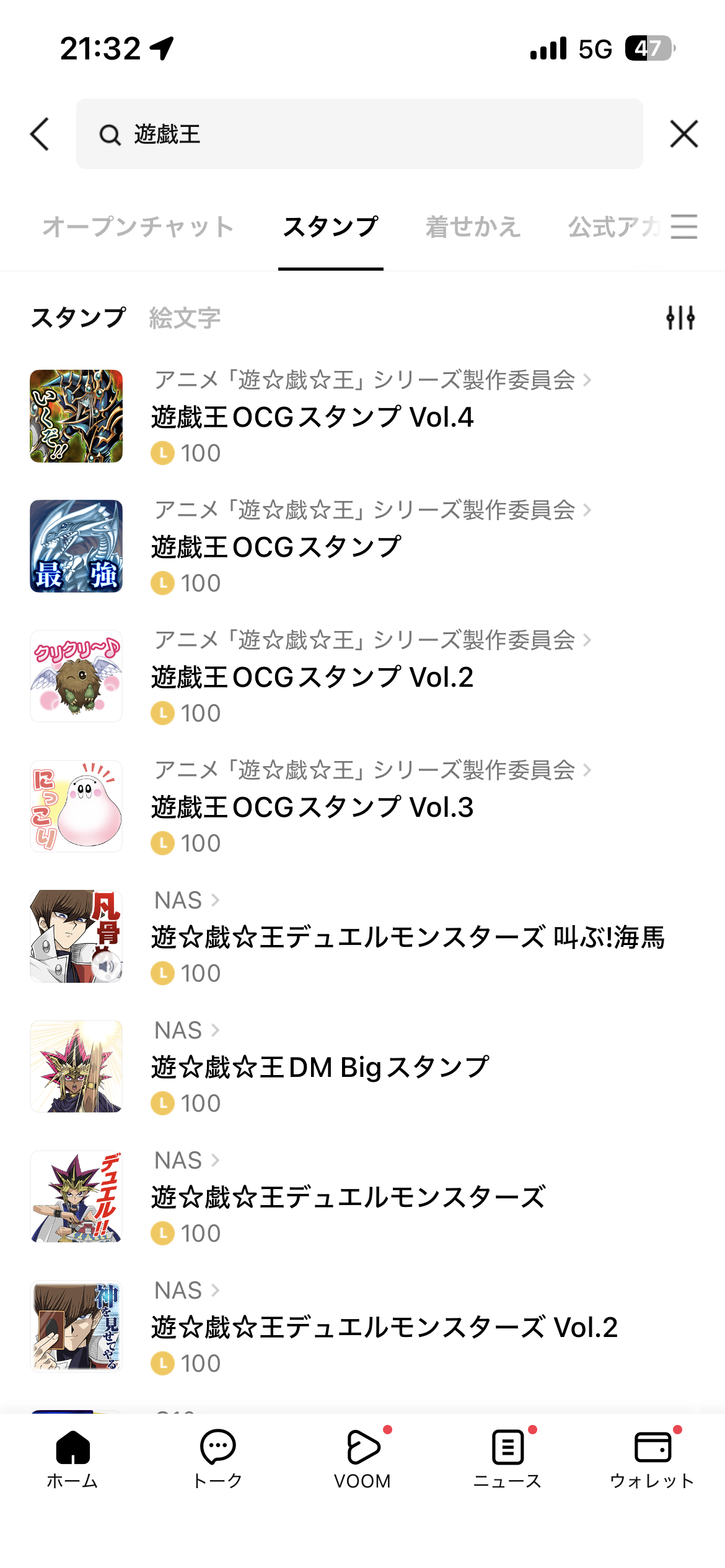Tap the 遊戯王 search field
Viewport: 725px width, 1568px height.
point(359,134)
